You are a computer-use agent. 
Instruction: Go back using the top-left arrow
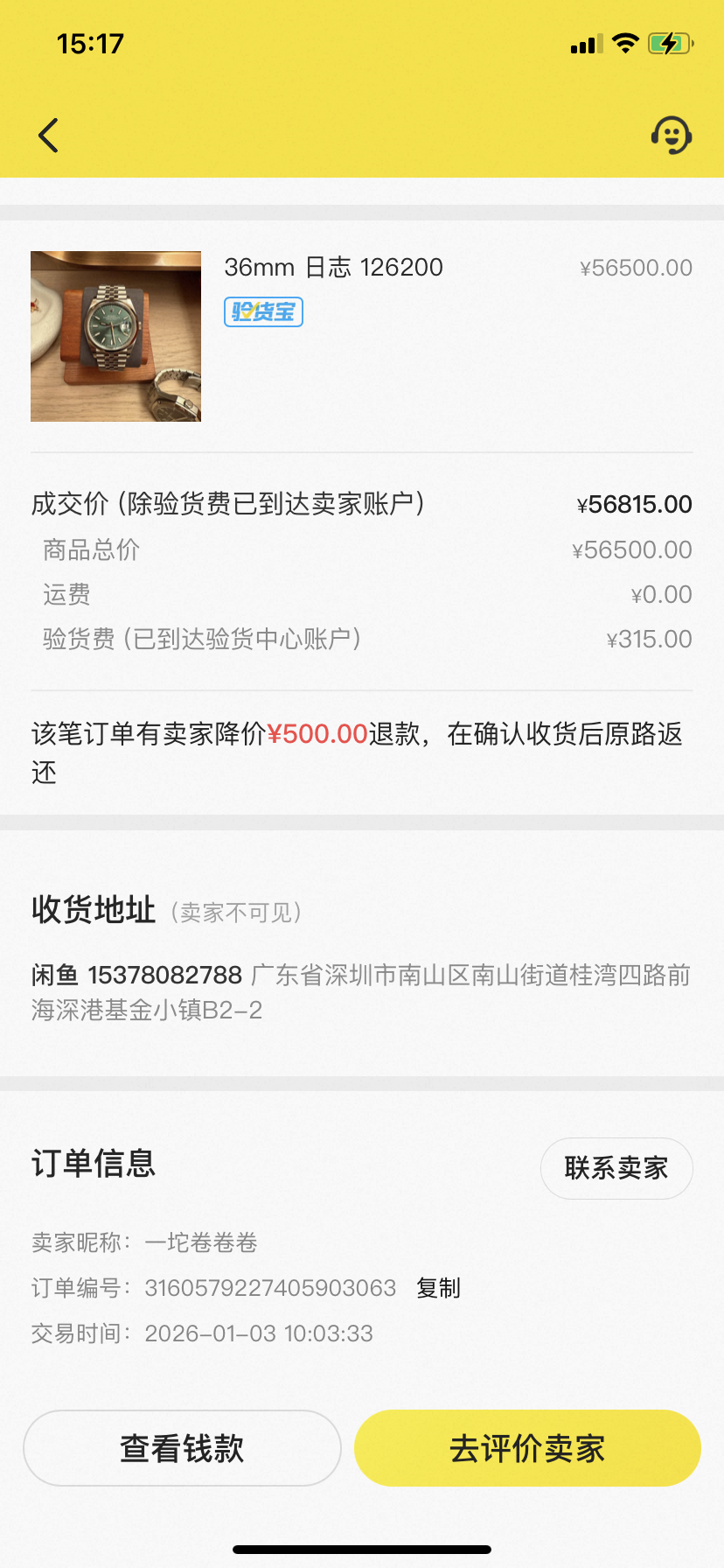pyautogui.click(x=49, y=136)
